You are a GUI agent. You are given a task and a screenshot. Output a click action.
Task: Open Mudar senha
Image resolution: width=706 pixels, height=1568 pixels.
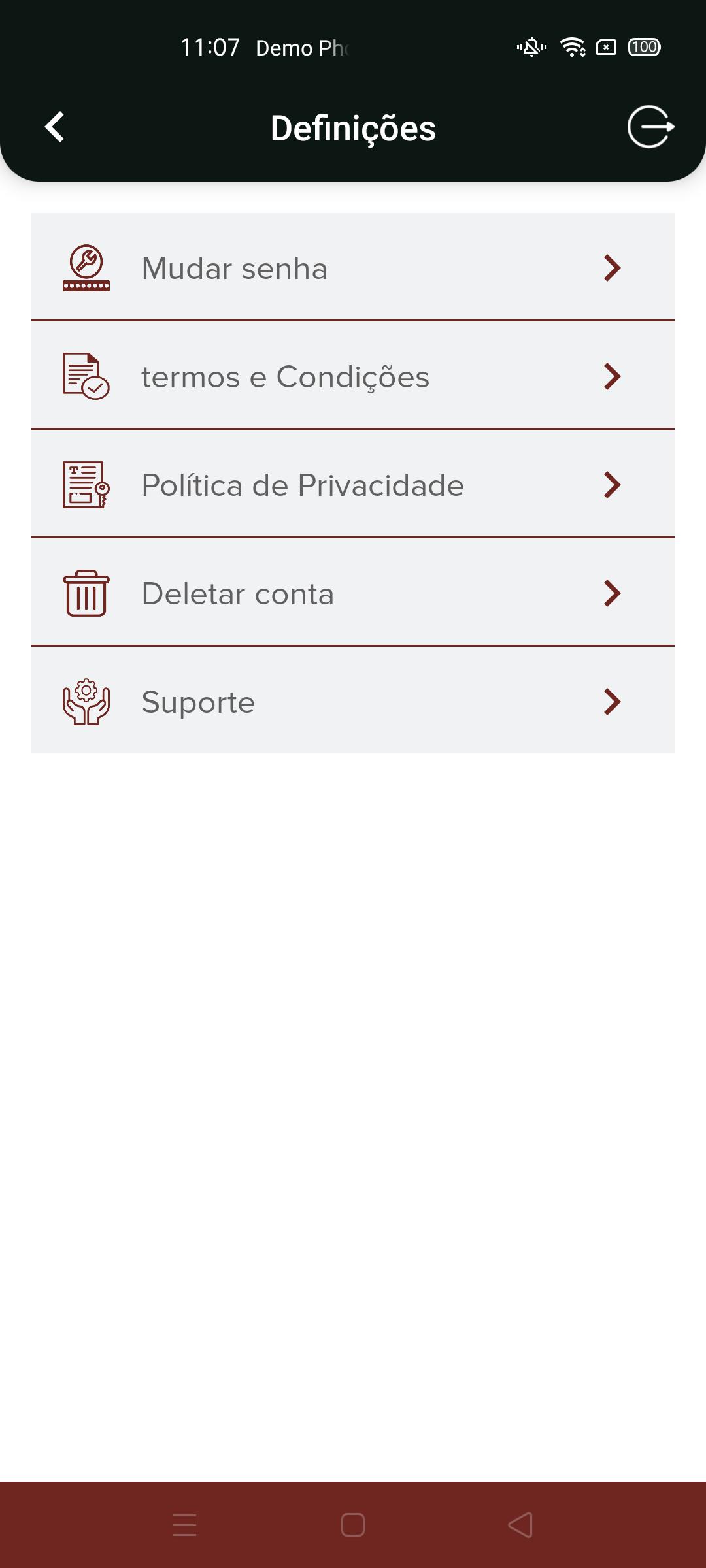pyautogui.click(x=353, y=267)
